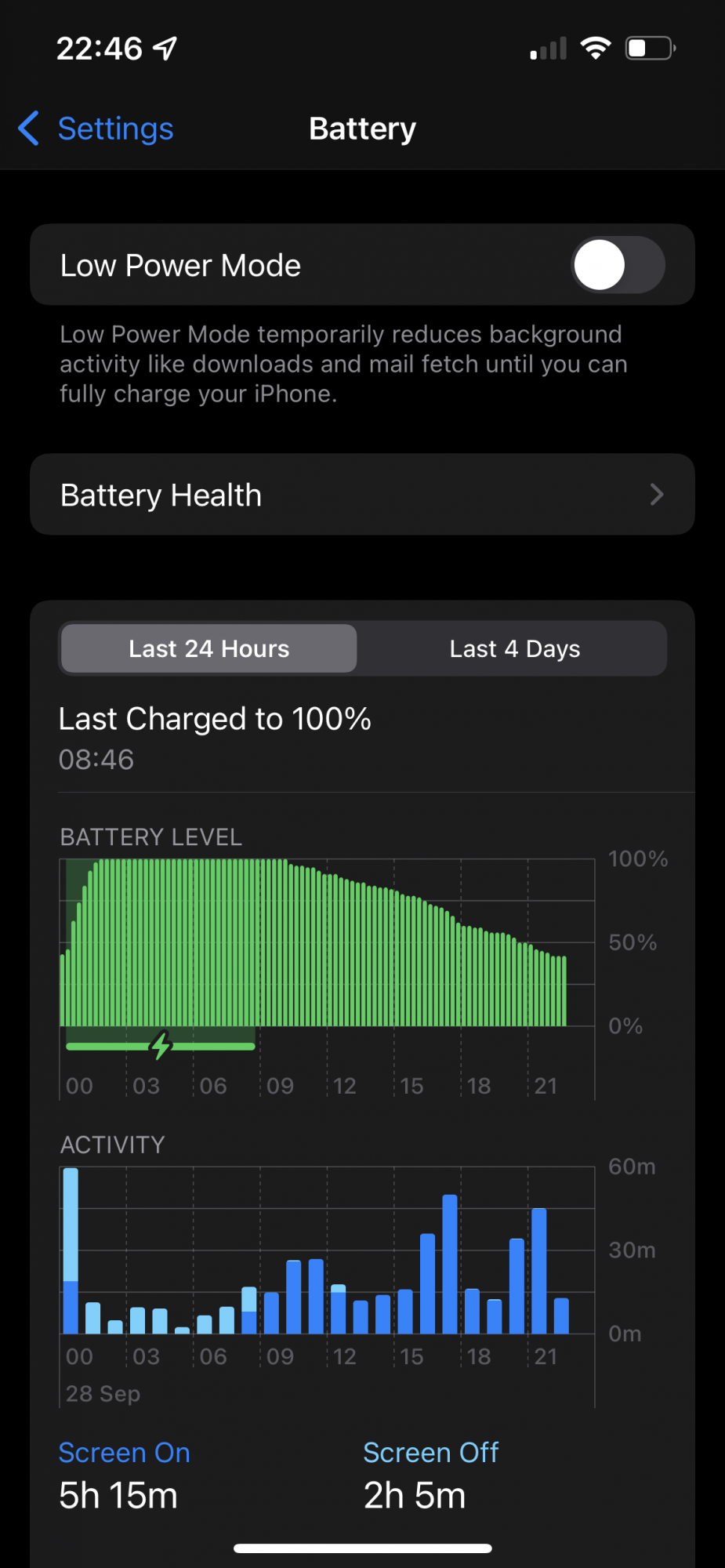Select the Last 24 Hours segment

(x=209, y=648)
